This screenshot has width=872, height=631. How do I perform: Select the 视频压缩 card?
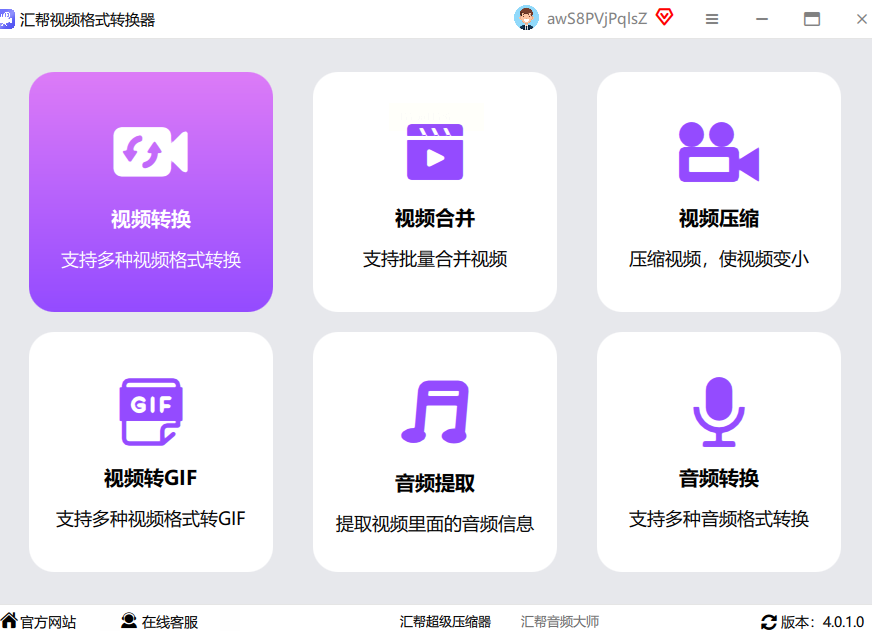pyautogui.click(x=719, y=192)
